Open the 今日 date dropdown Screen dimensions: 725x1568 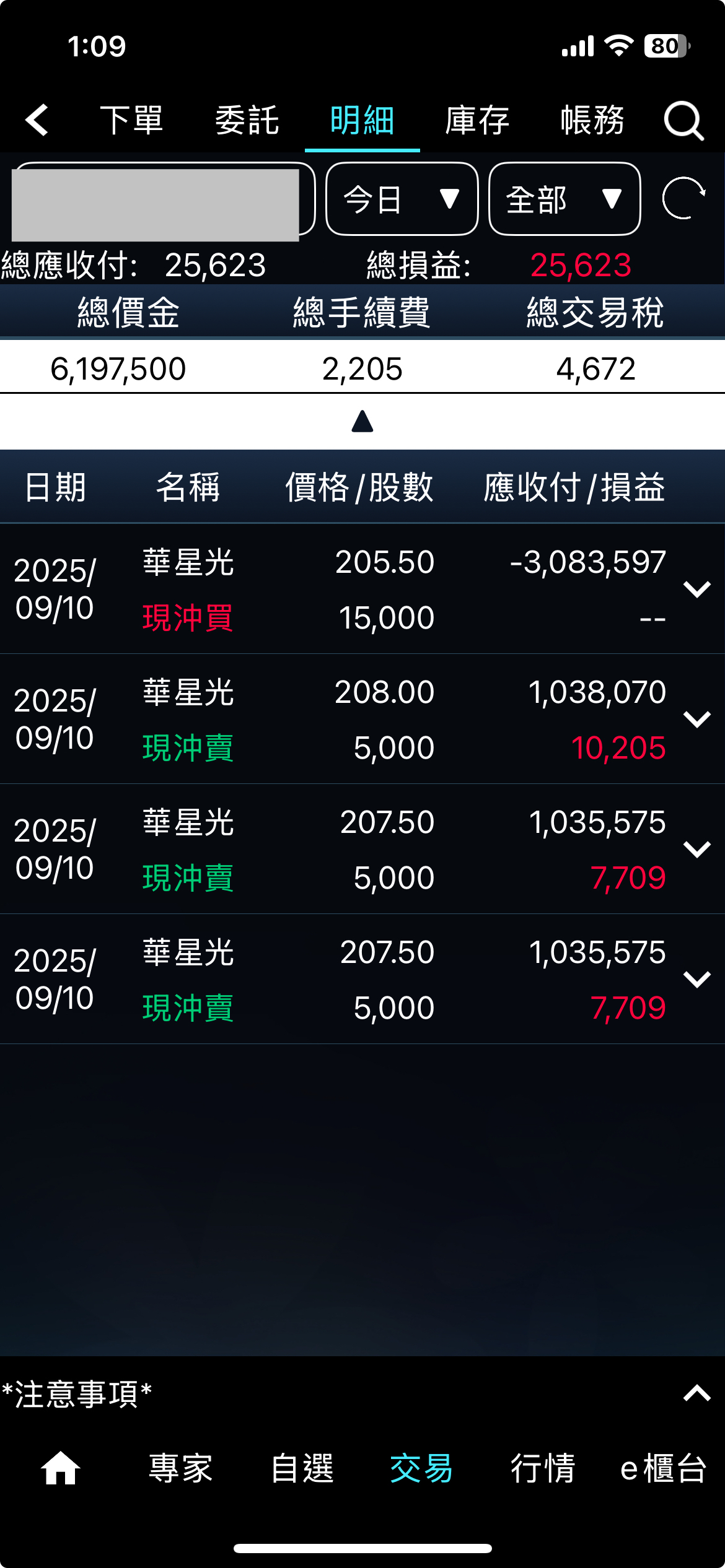(x=402, y=199)
